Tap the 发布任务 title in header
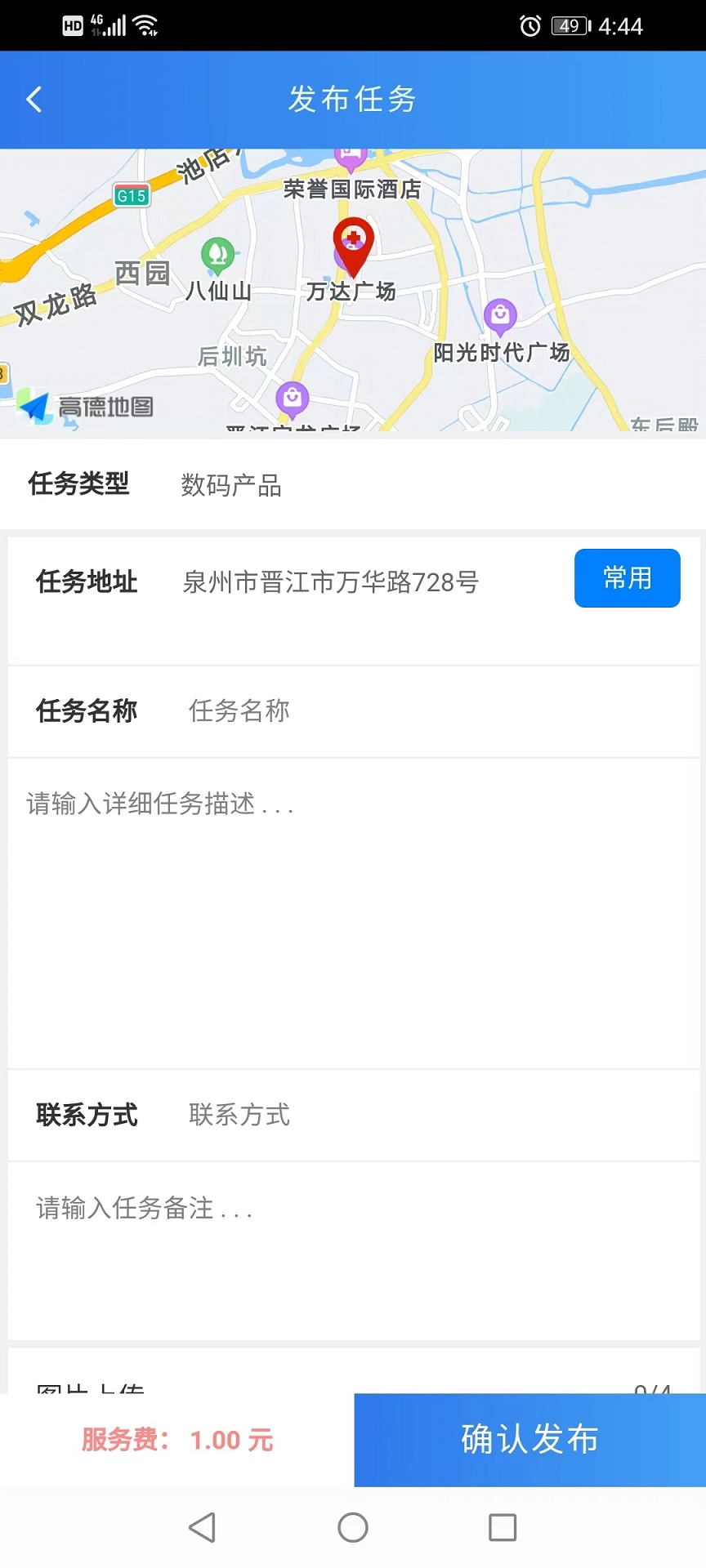The height and width of the screenshot is (1568, 706). click(x=351, y=99)
